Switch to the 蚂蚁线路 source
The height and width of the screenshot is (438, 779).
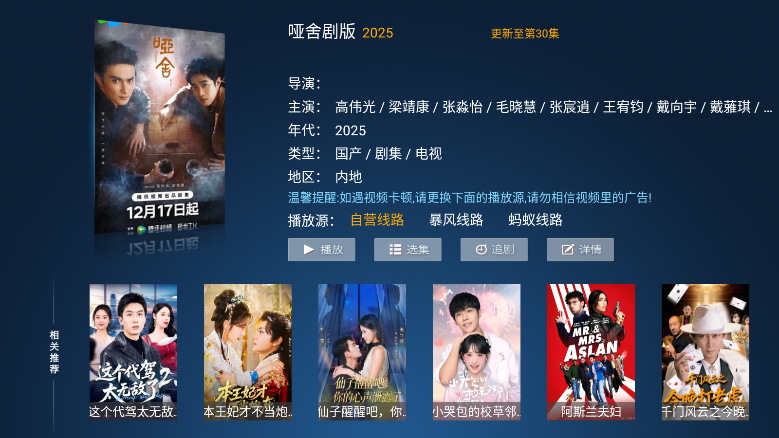pyautogui.click(x=535, y=220)
